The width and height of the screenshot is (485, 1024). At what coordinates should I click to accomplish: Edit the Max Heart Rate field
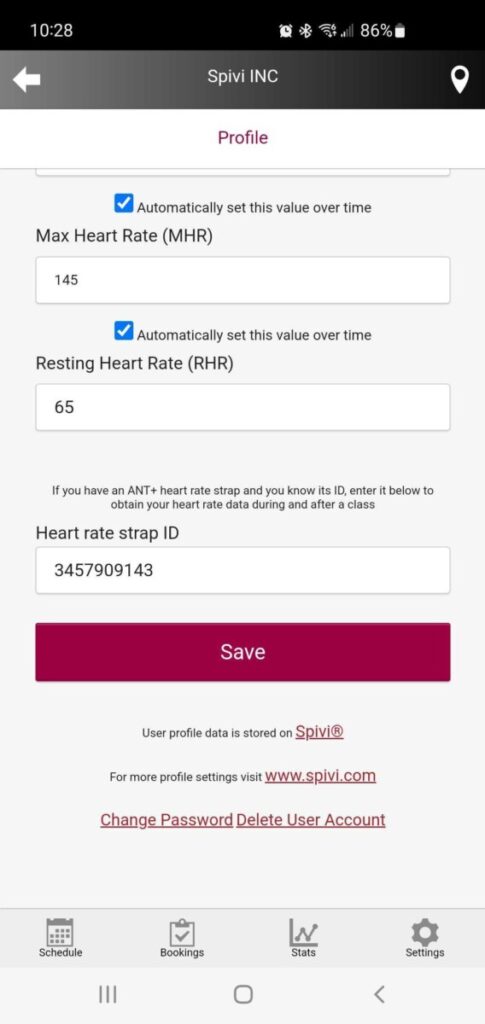click(243, 280)
